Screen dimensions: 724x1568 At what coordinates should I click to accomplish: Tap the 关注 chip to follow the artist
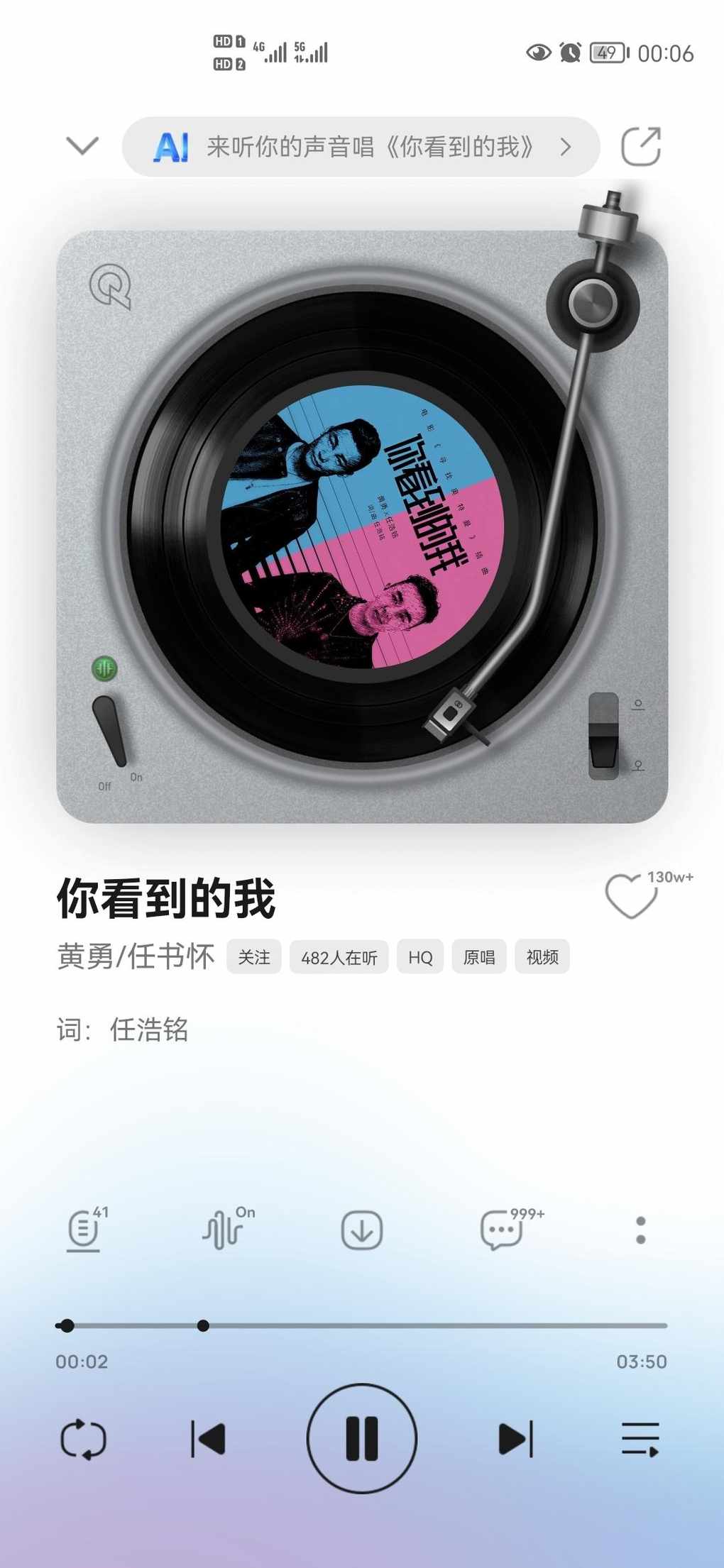[253, 957]
